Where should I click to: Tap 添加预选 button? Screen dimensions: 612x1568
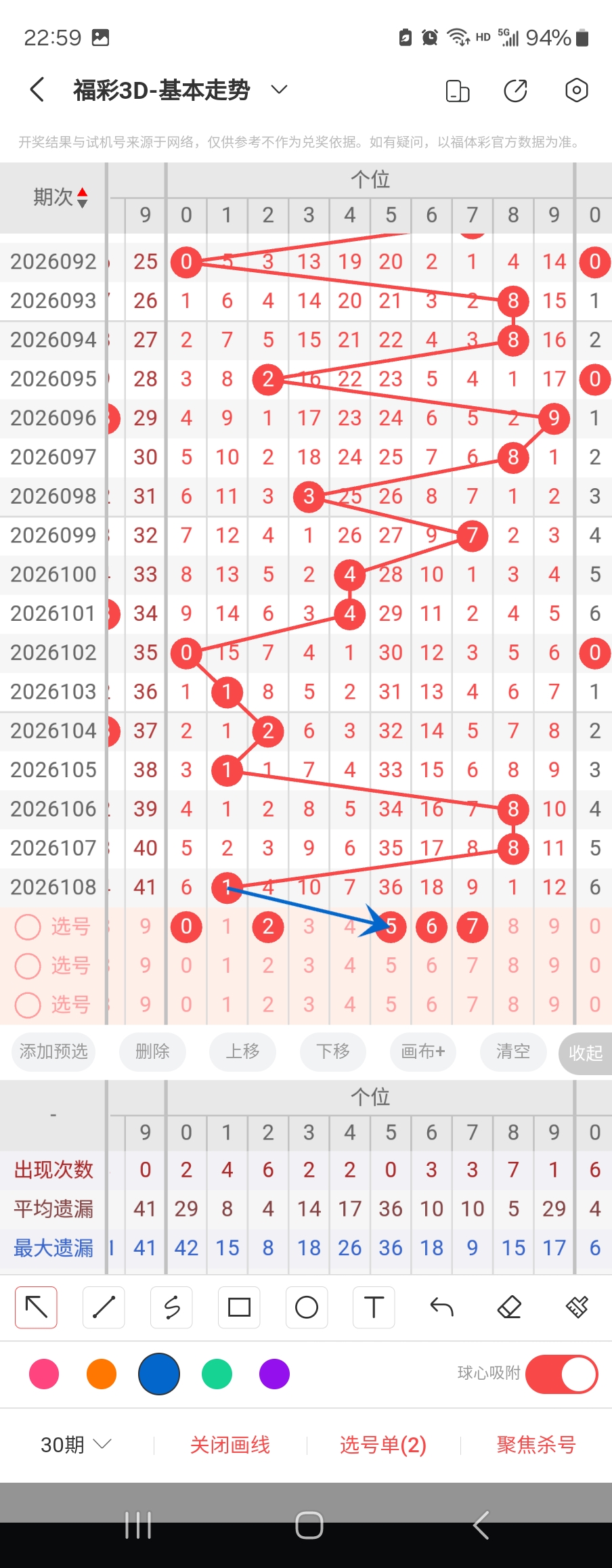pyautogui.click(x=53, y=1051)
